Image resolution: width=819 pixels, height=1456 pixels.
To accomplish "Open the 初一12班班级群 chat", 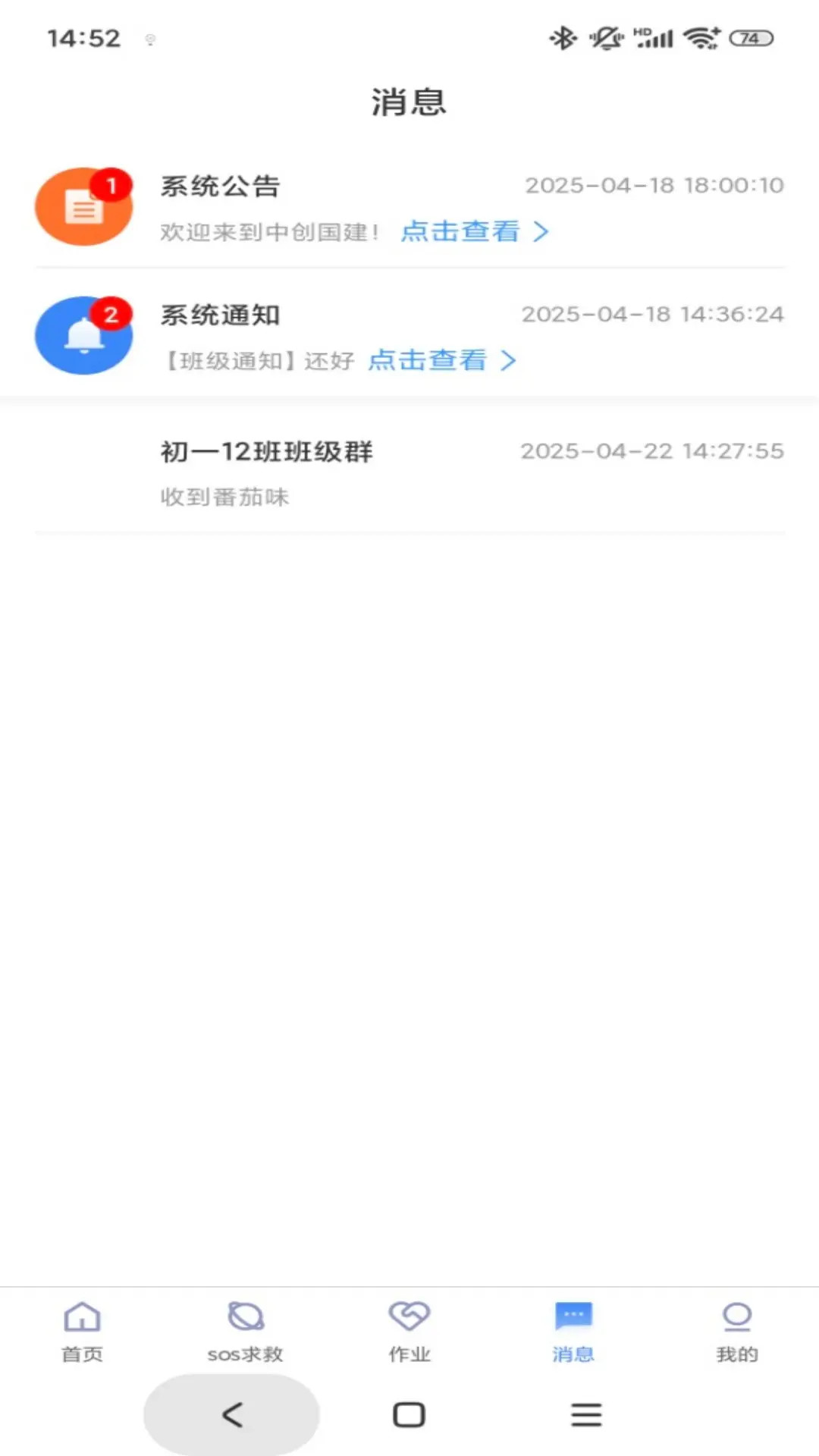I will point(409,470).
